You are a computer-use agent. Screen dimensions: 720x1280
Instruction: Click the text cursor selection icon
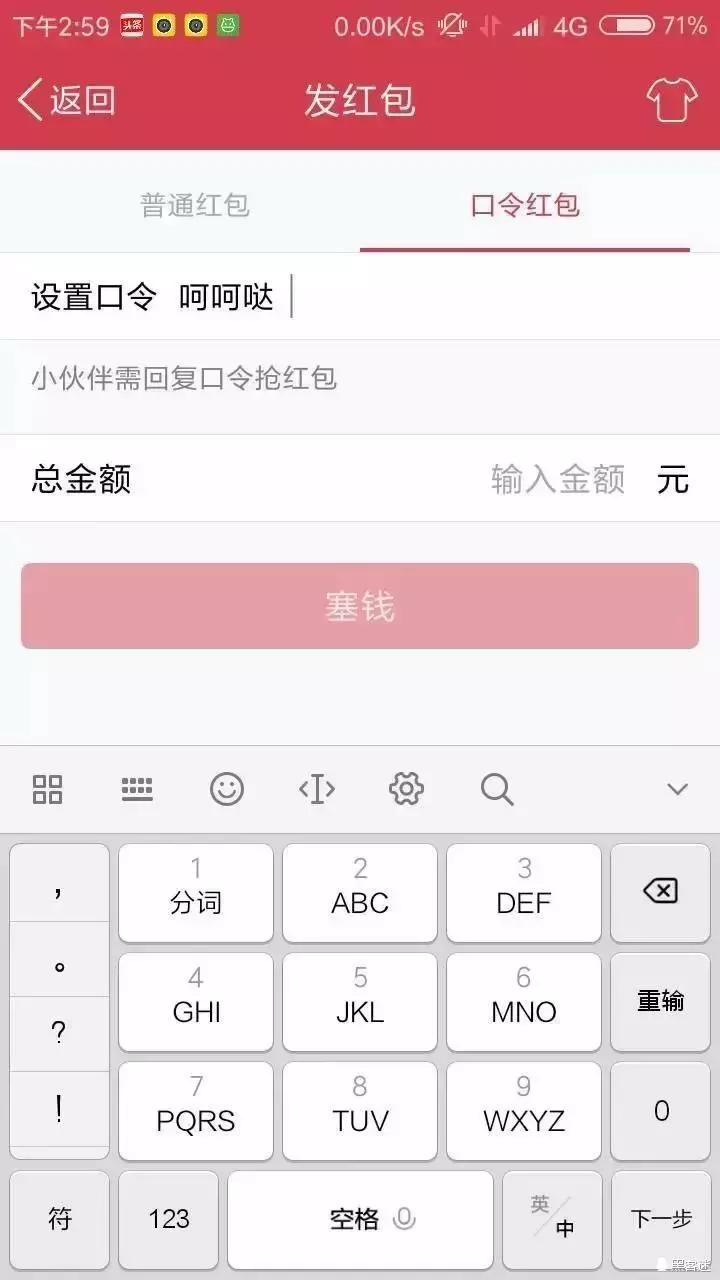[x=317, y=789]
